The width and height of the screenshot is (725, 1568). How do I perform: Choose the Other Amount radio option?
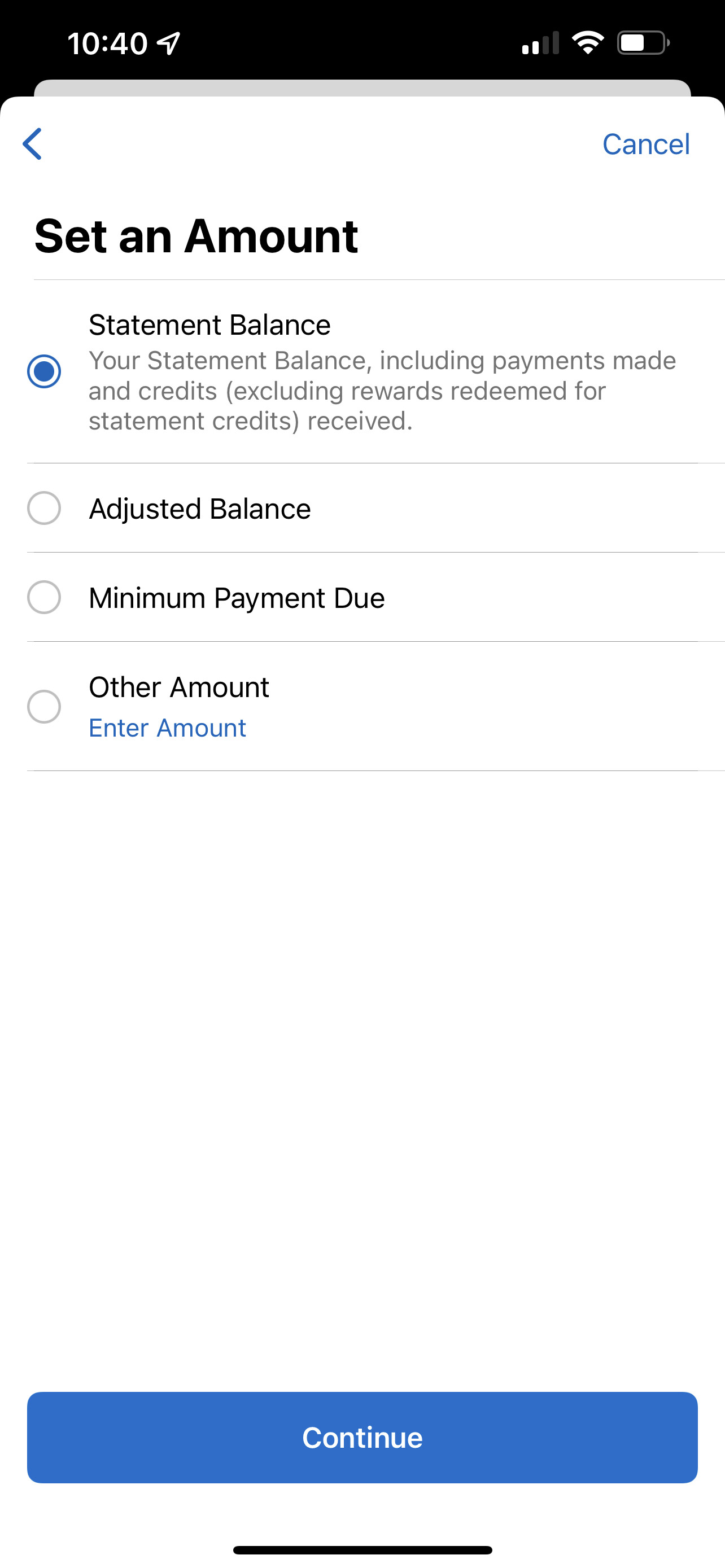(44, 707)
